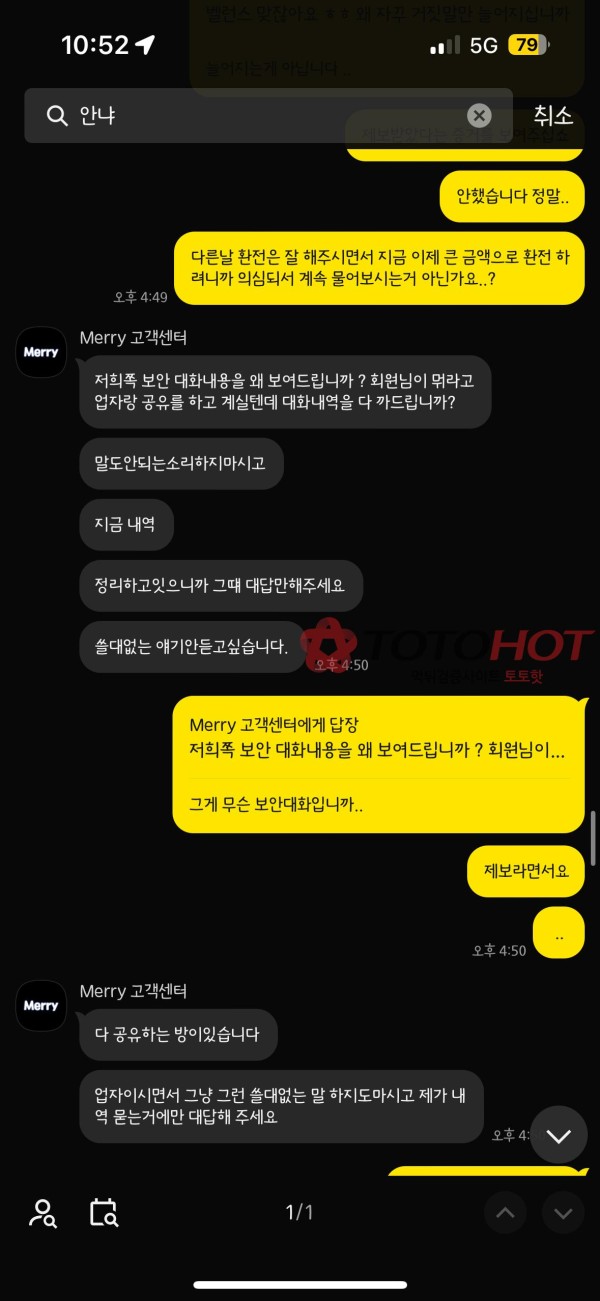Clear the search text with the X
This screenshot has width=600, height=1301.
tap(480, 116)
